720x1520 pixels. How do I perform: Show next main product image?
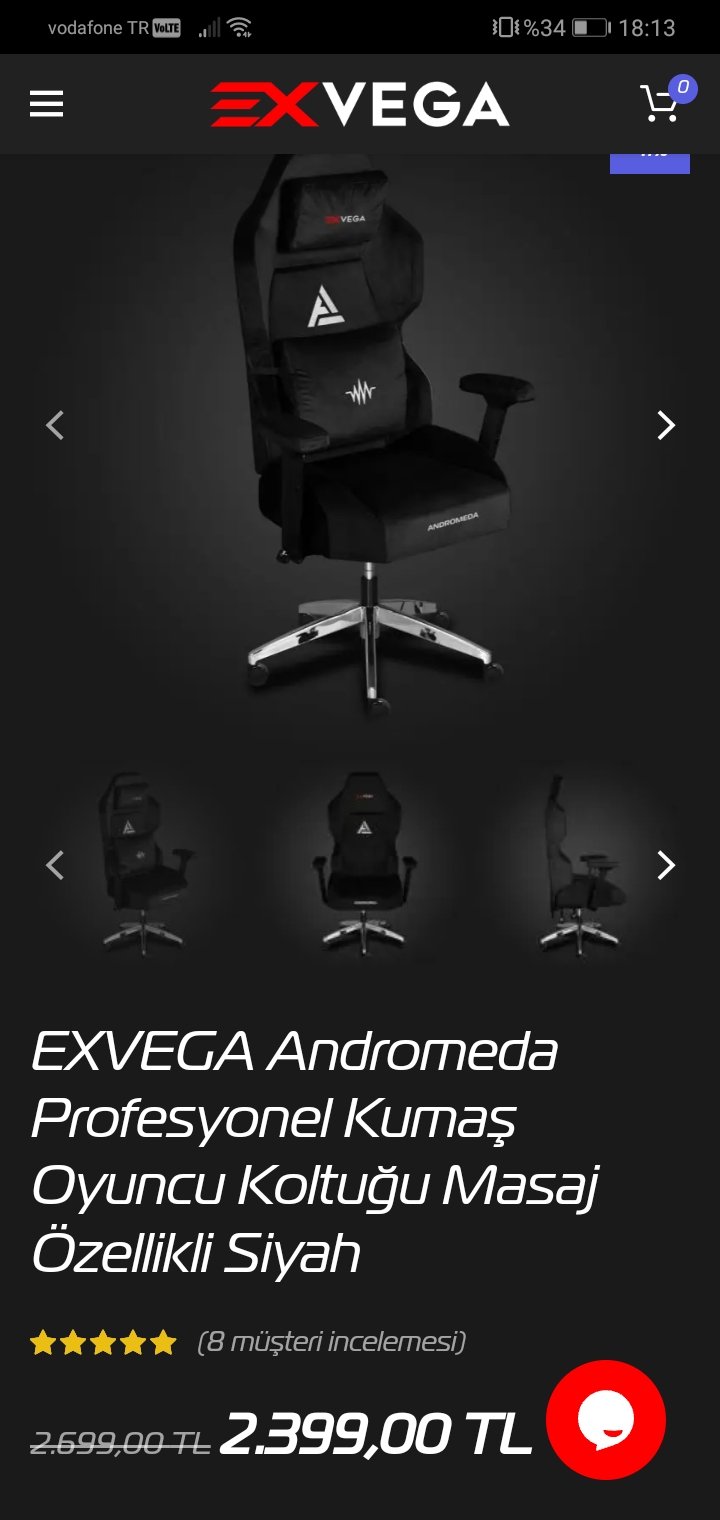tap(665, 426)
